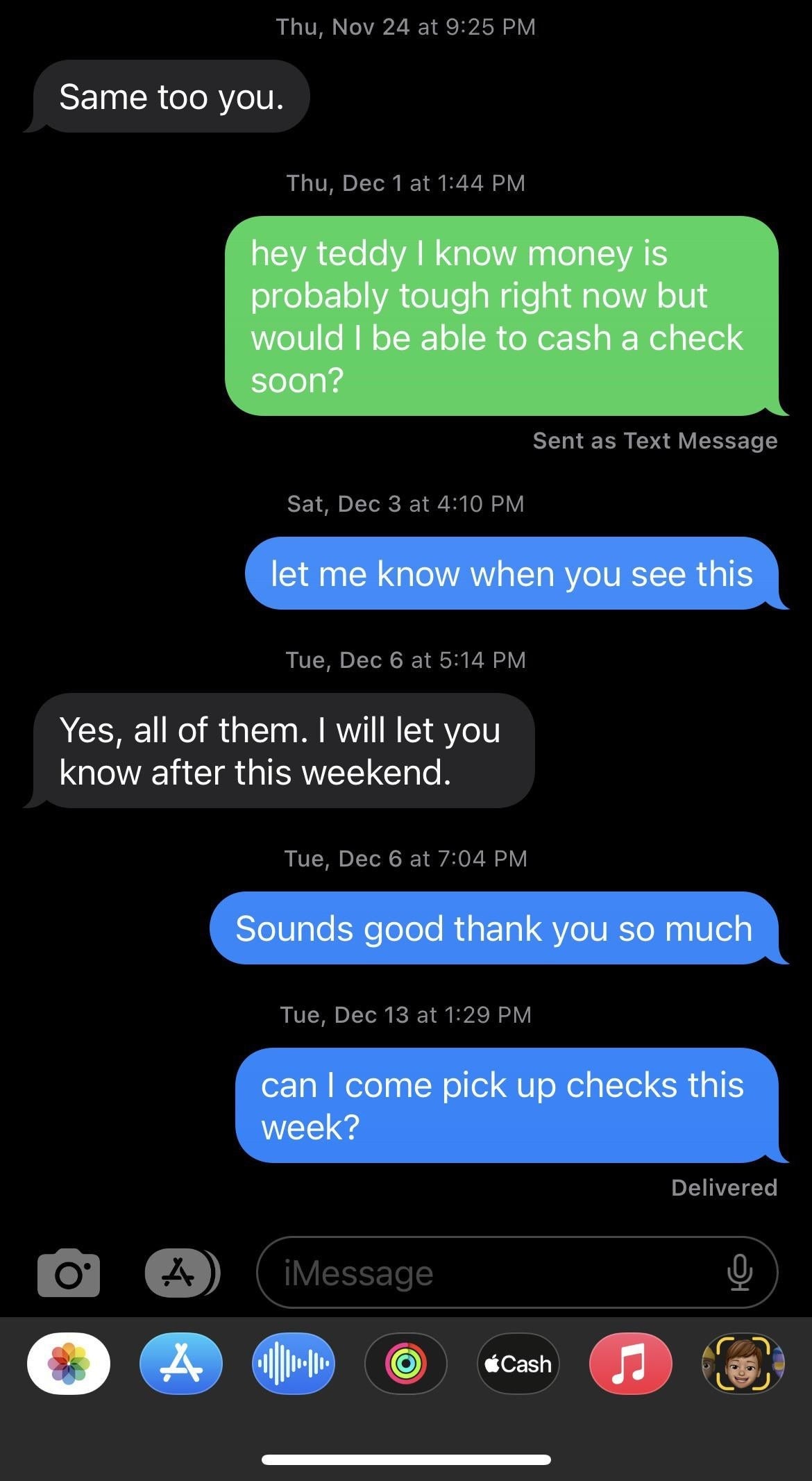Screen dimensions: 812x1481
Task: Open the Activity rings app
Action: click(406, 1364)
